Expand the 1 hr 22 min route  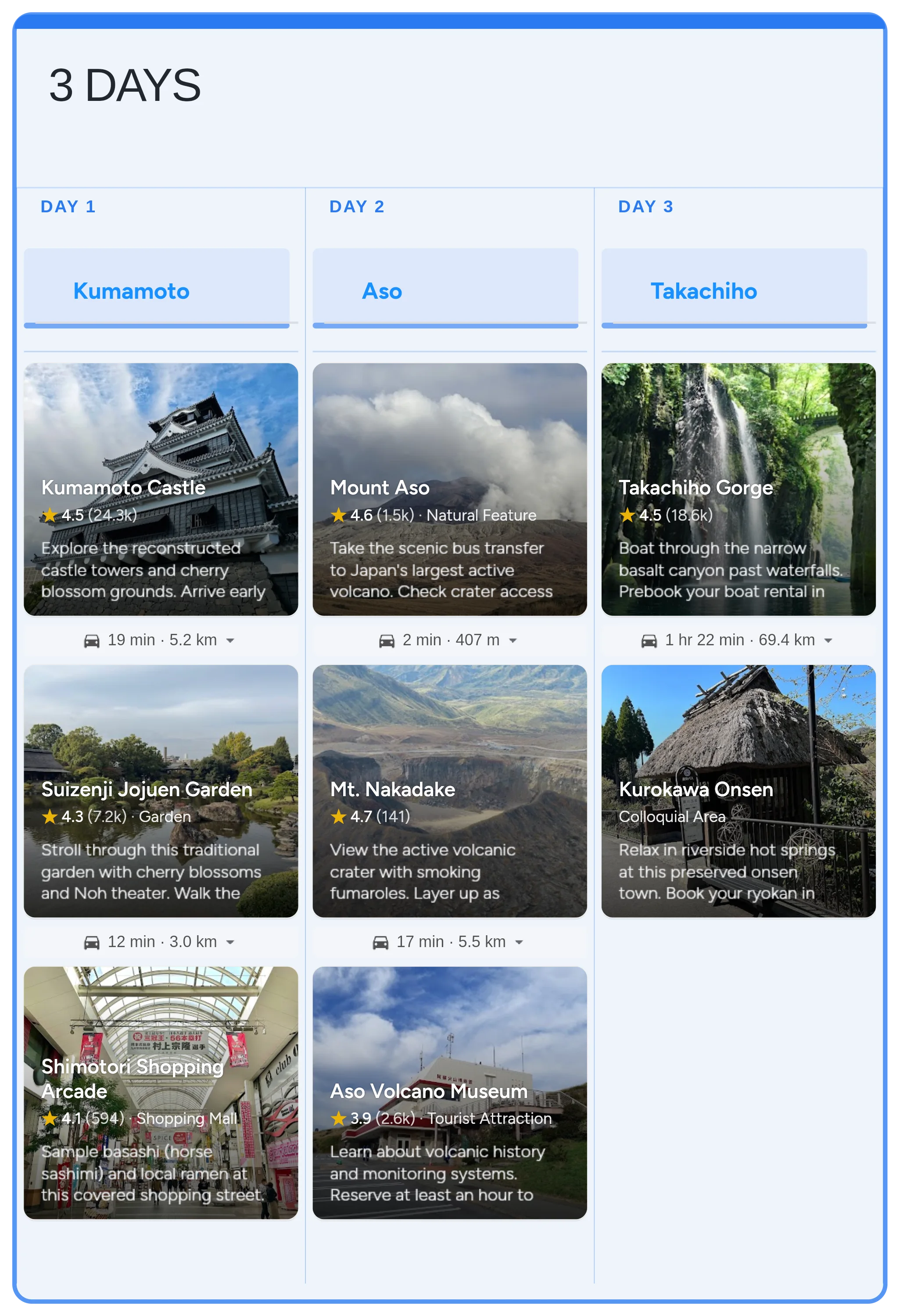pyautogui.click(x=739, y=640)
